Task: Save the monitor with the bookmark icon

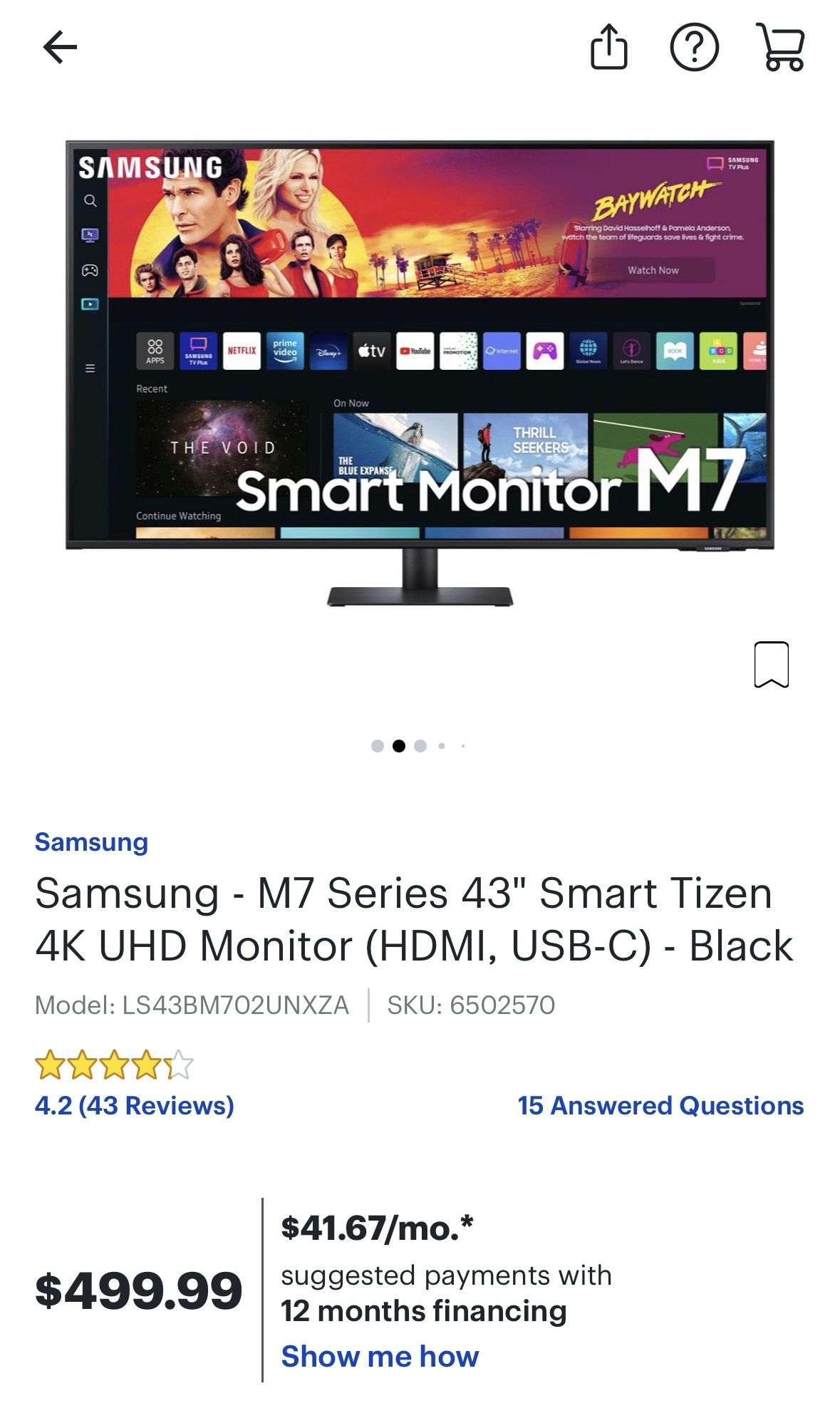Action: pyautogui.click(x=771, y=664)
